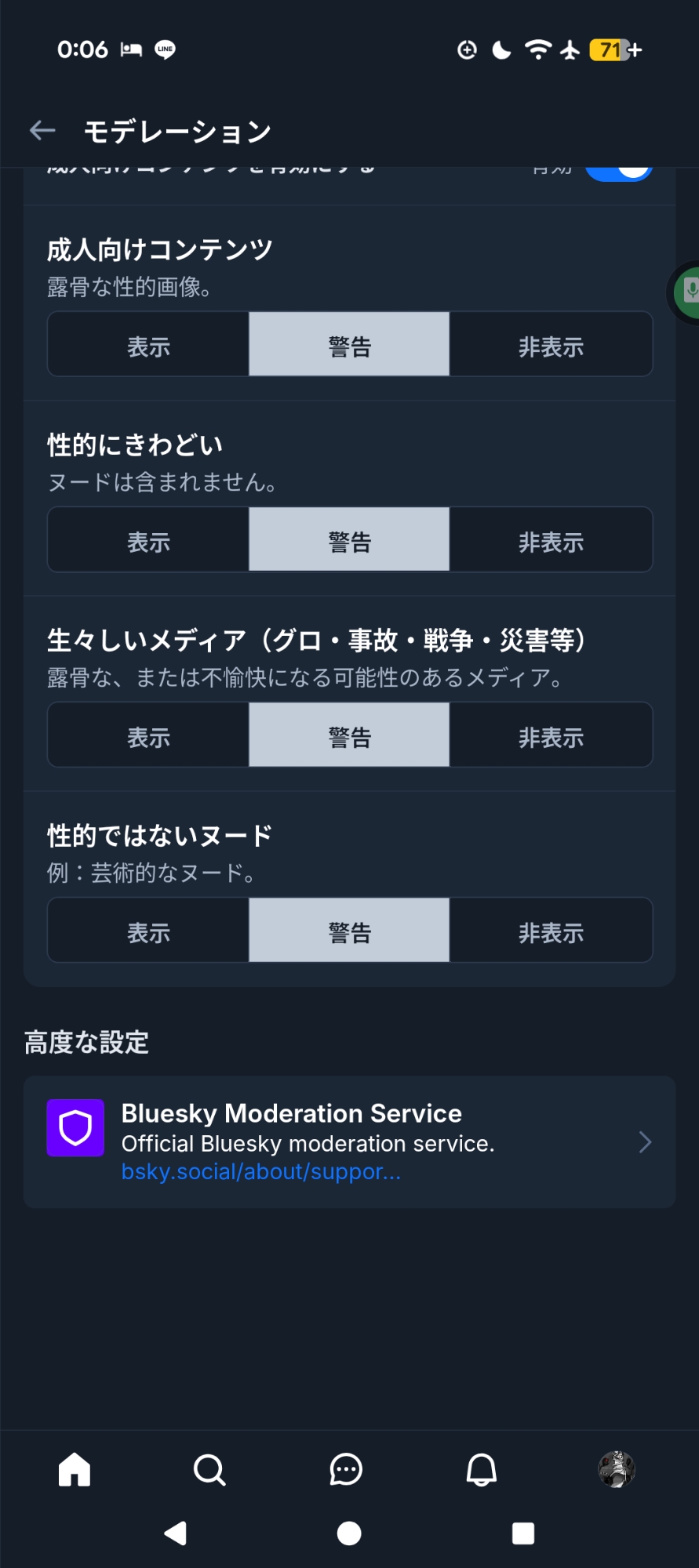Disable the adult content switch at top

(x=619, y=171)
